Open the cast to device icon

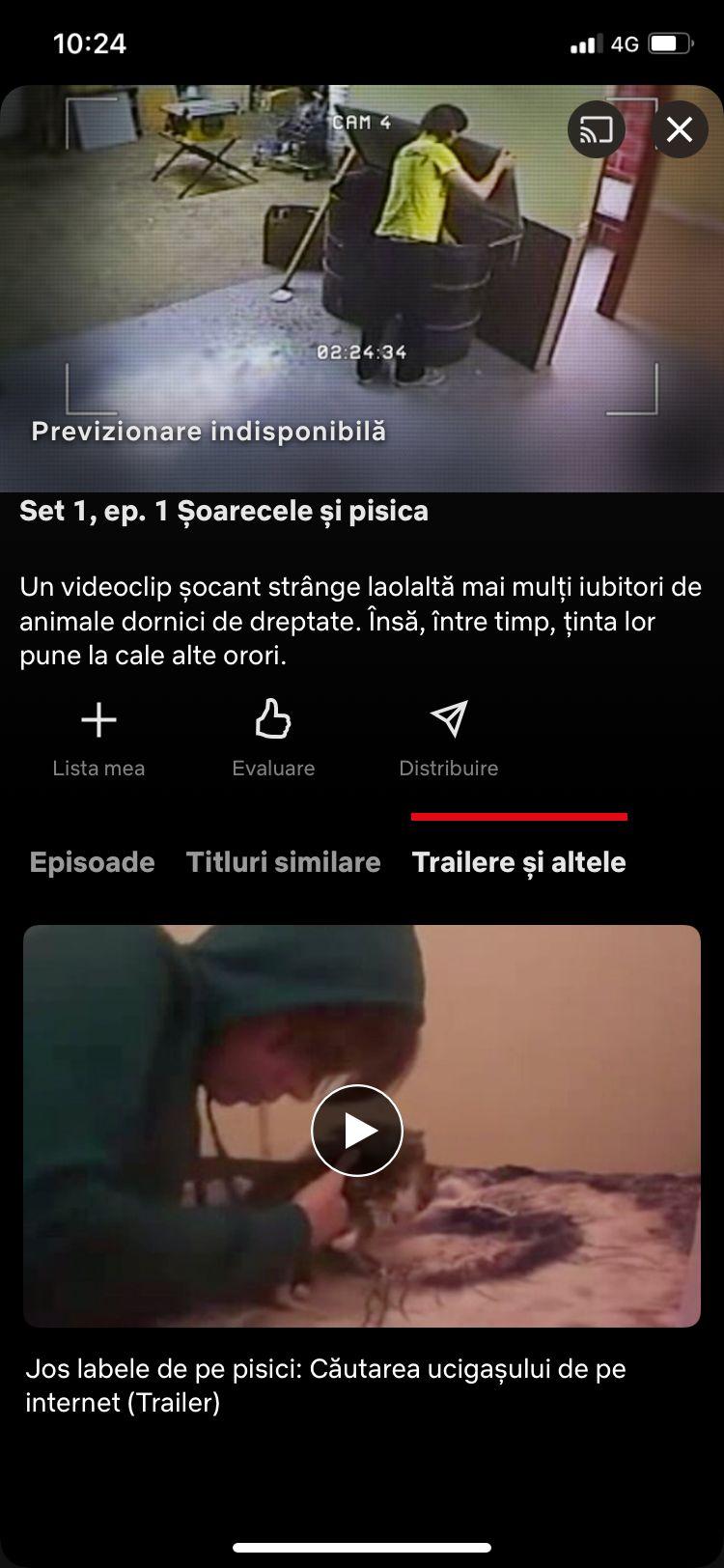tap(596, 129)
